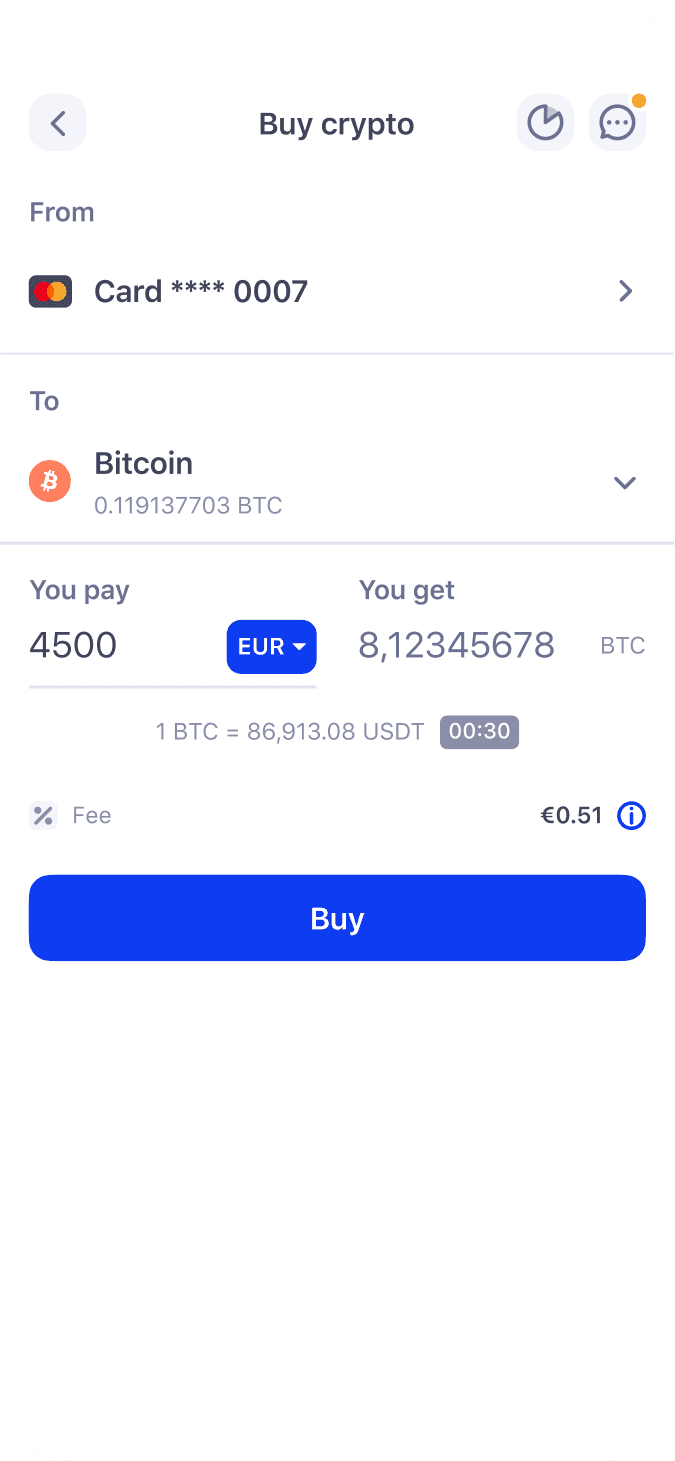Image resolution: width=675 pixels, height=1461 pixels.
Task: Open the EUR currency dropdown
Action: point(272,647)
